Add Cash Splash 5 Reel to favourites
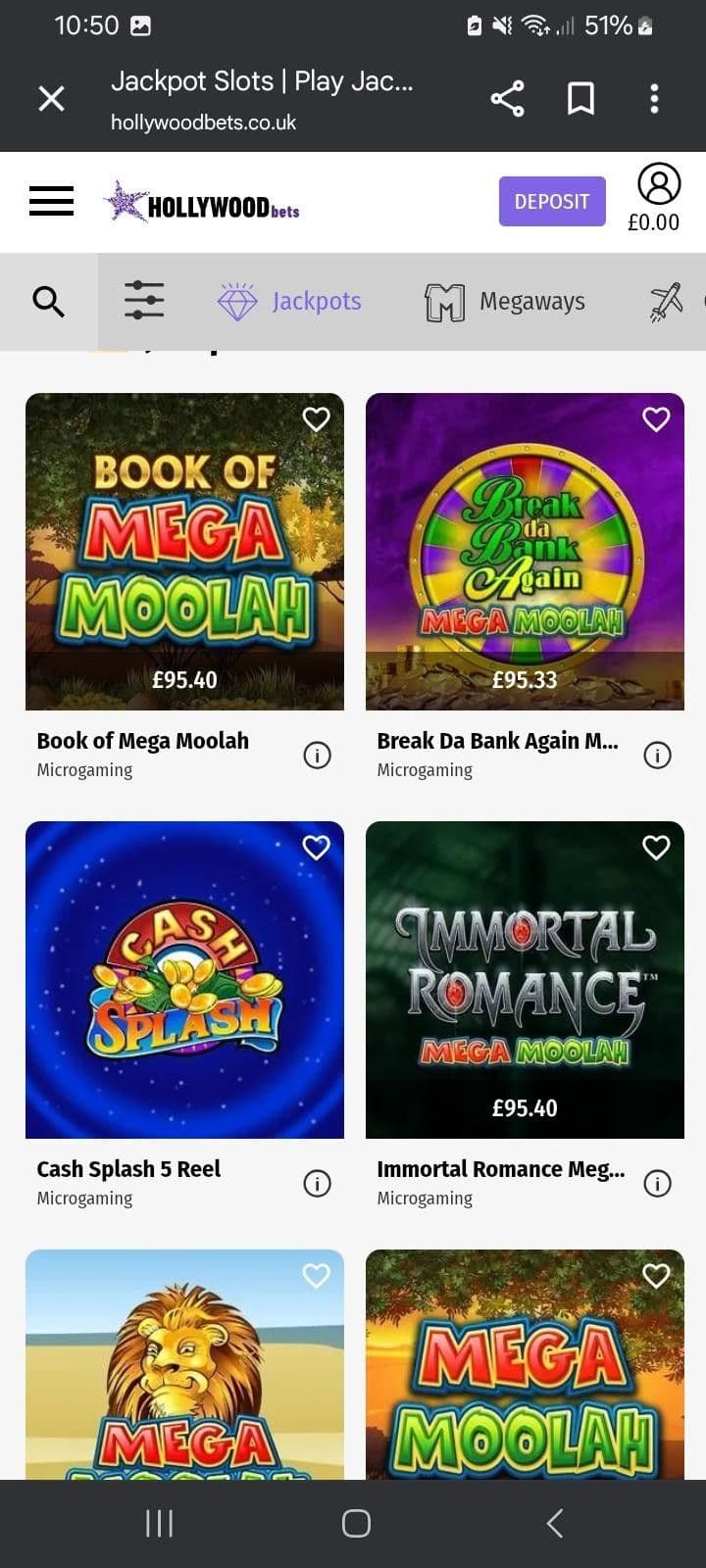 click(x=316, y=848)
